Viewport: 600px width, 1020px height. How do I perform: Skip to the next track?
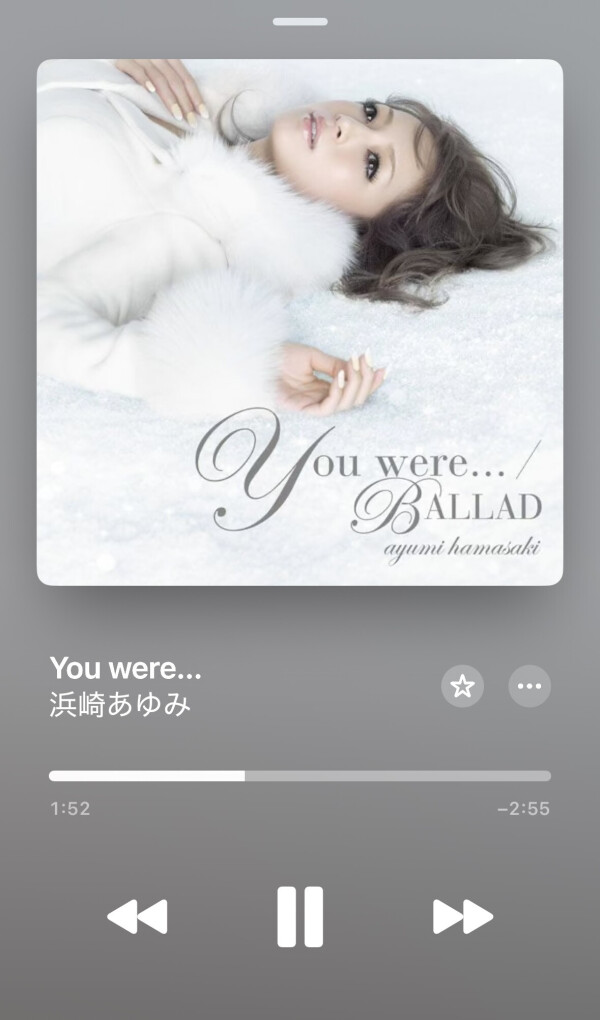pyautogui.click(x=462, y=916)
